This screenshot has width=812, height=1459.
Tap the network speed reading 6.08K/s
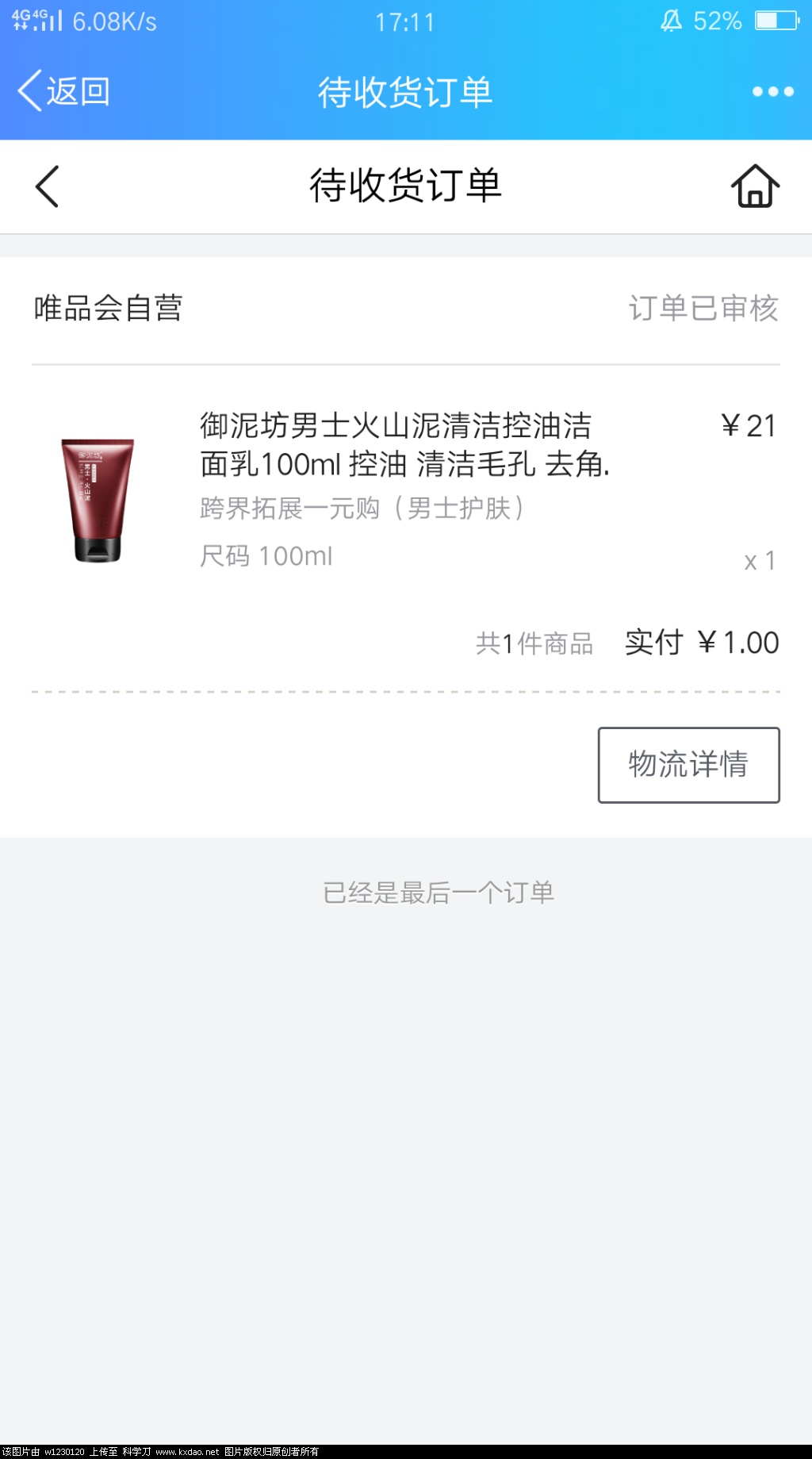coord(111,21)
